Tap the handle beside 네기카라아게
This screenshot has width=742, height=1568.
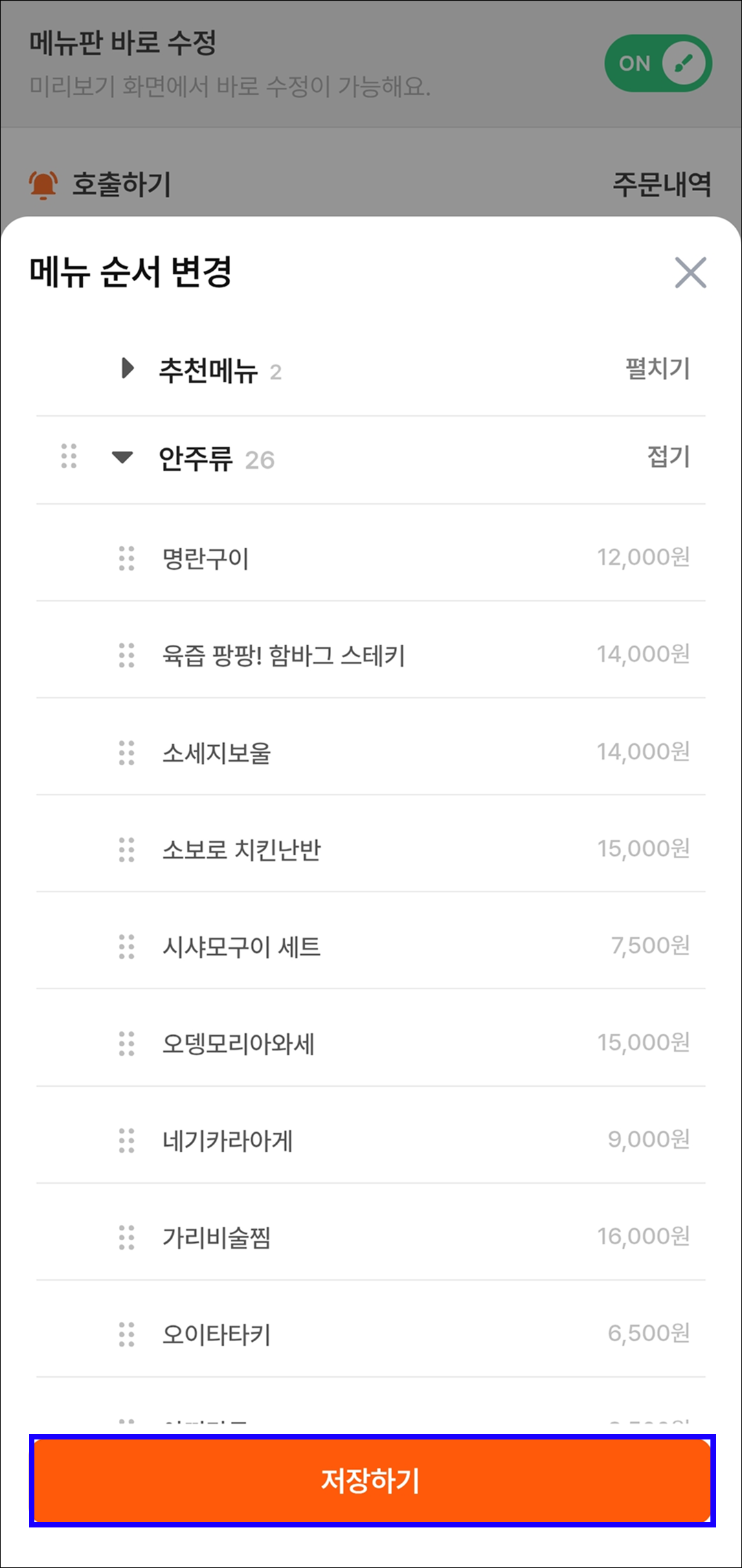[x=126, y=1140]
